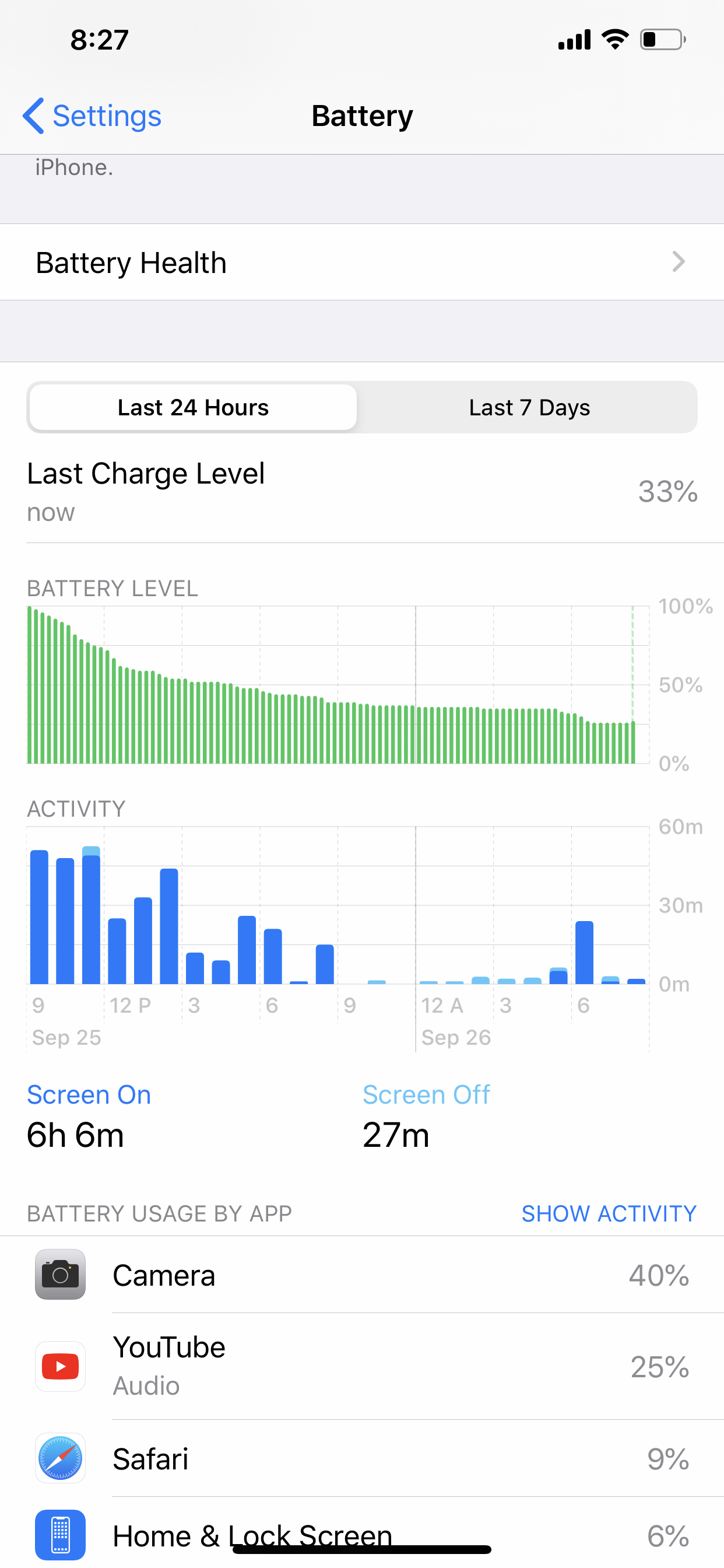Open Battery Health

tap(361, 262)
